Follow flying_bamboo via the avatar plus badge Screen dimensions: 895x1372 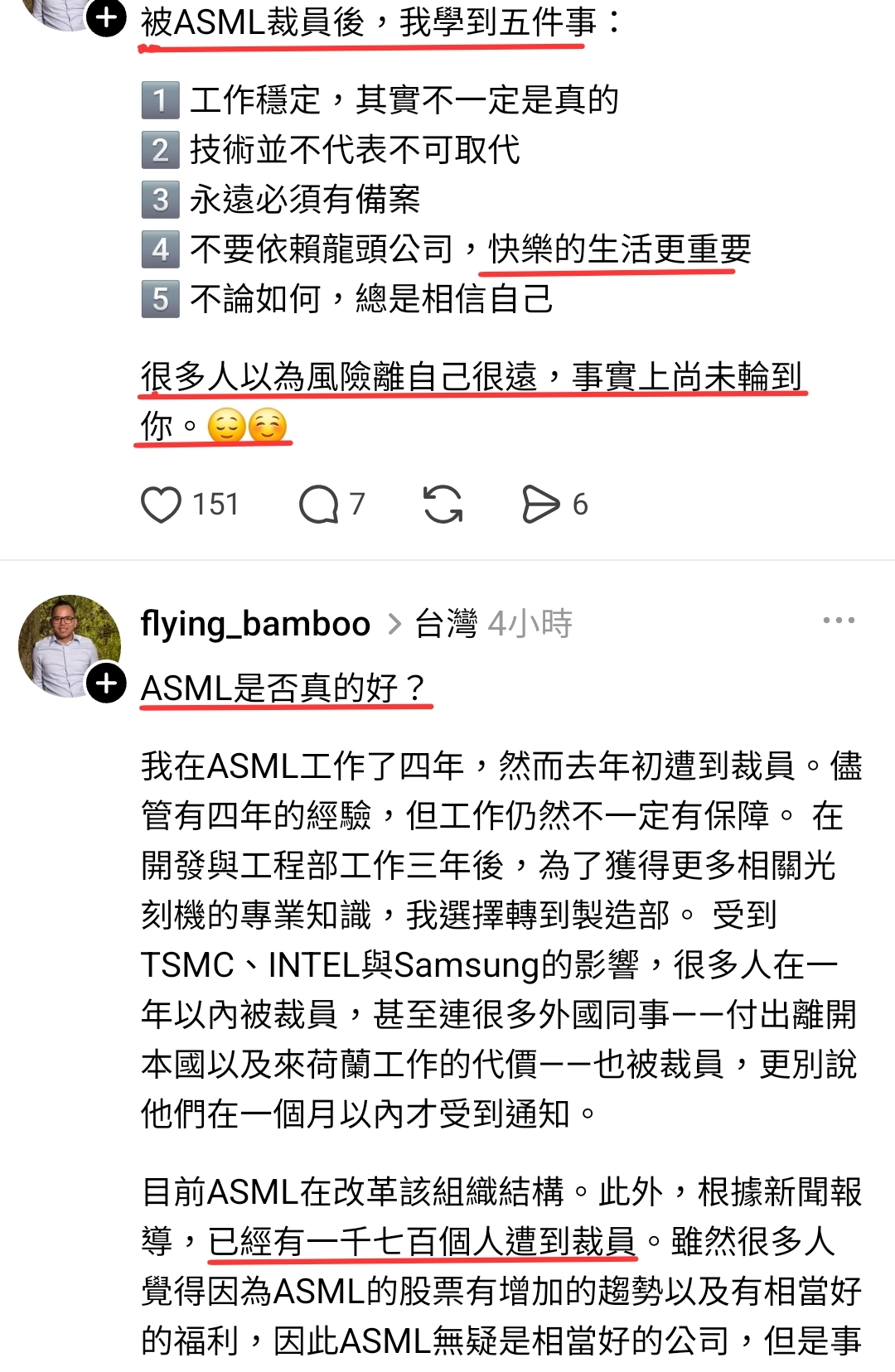point(106,683)
